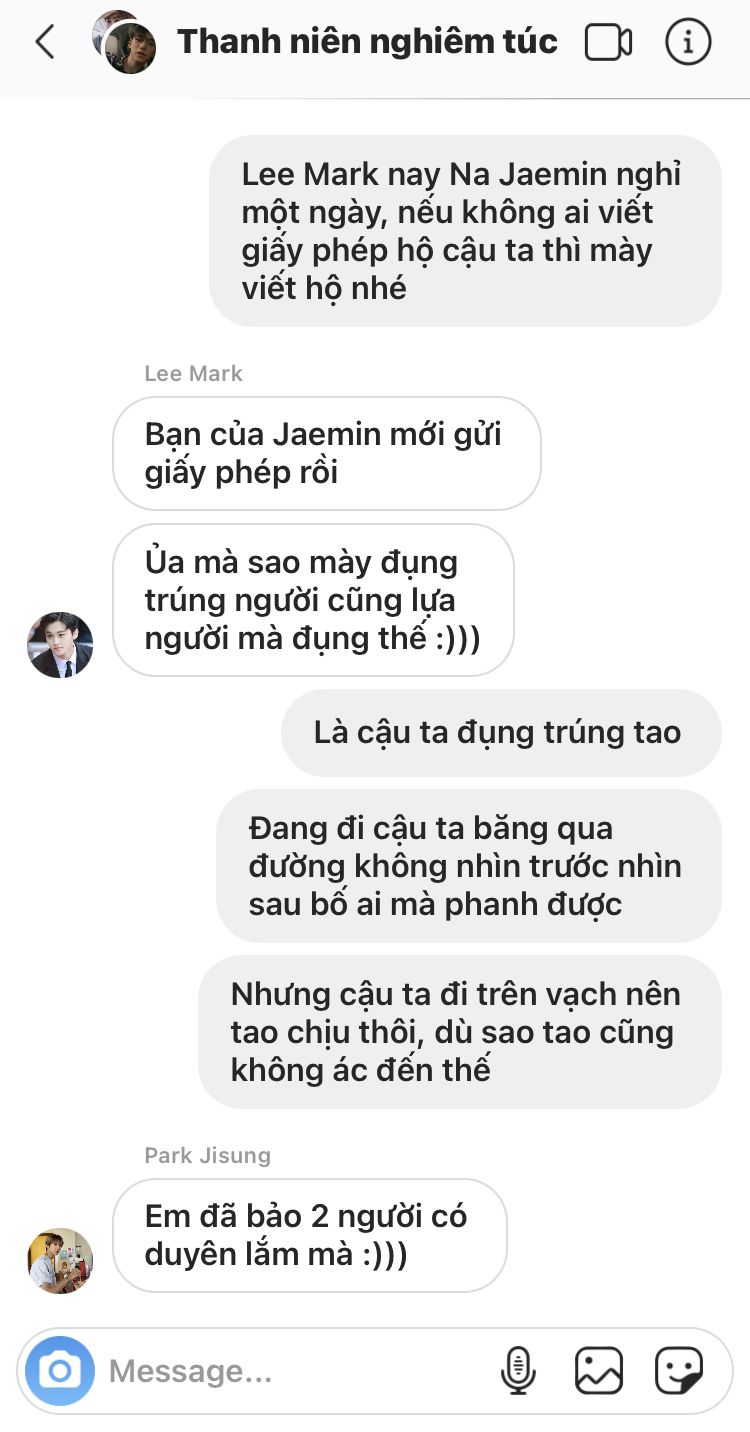Pick an image from the gallery
The height and width of the screenshot is (1432, 750).
point(598,1370)
